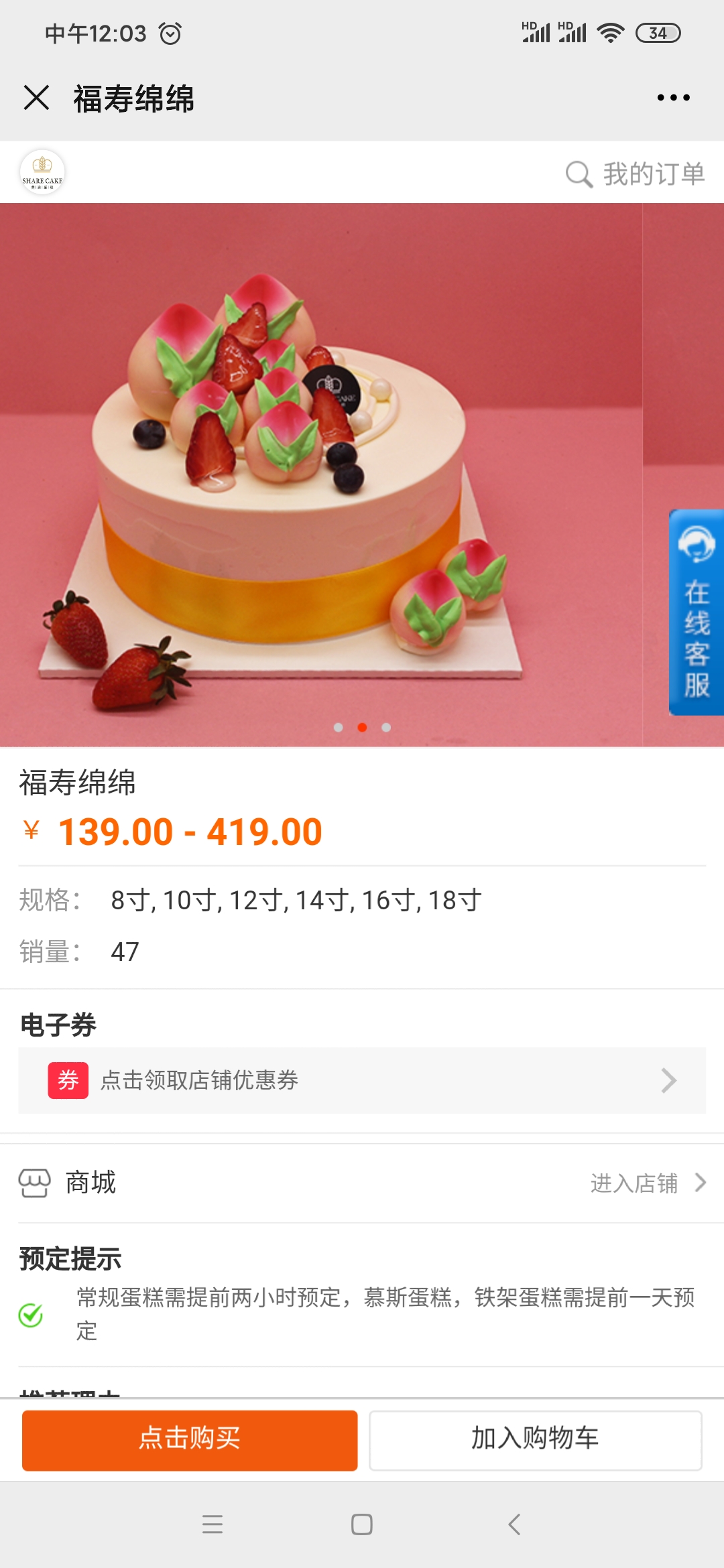Open the Share Cake shop logo
724x1568 pixels.
point(42,172)
